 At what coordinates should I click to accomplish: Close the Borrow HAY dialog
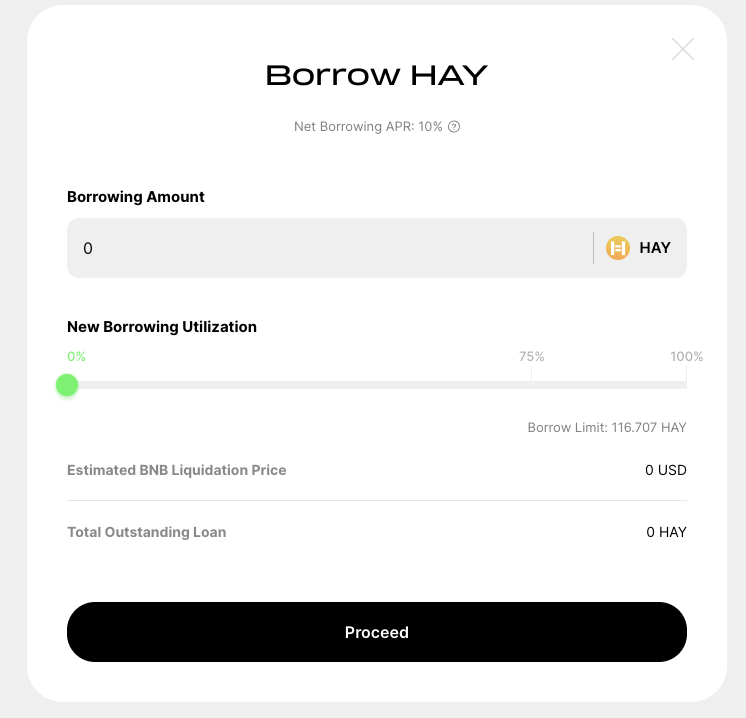coord(683,49)
